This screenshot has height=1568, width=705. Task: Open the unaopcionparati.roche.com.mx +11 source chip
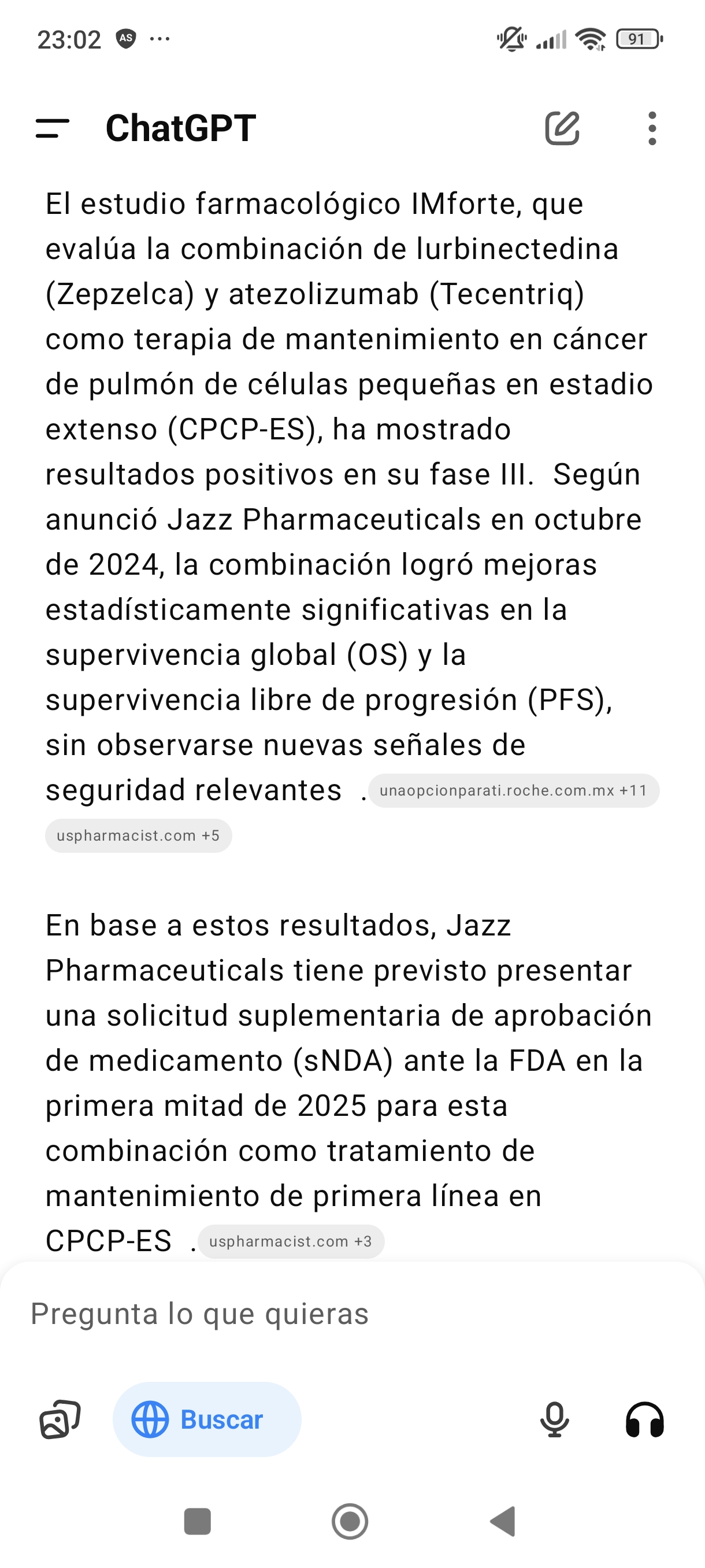click(x=513, y=791)
